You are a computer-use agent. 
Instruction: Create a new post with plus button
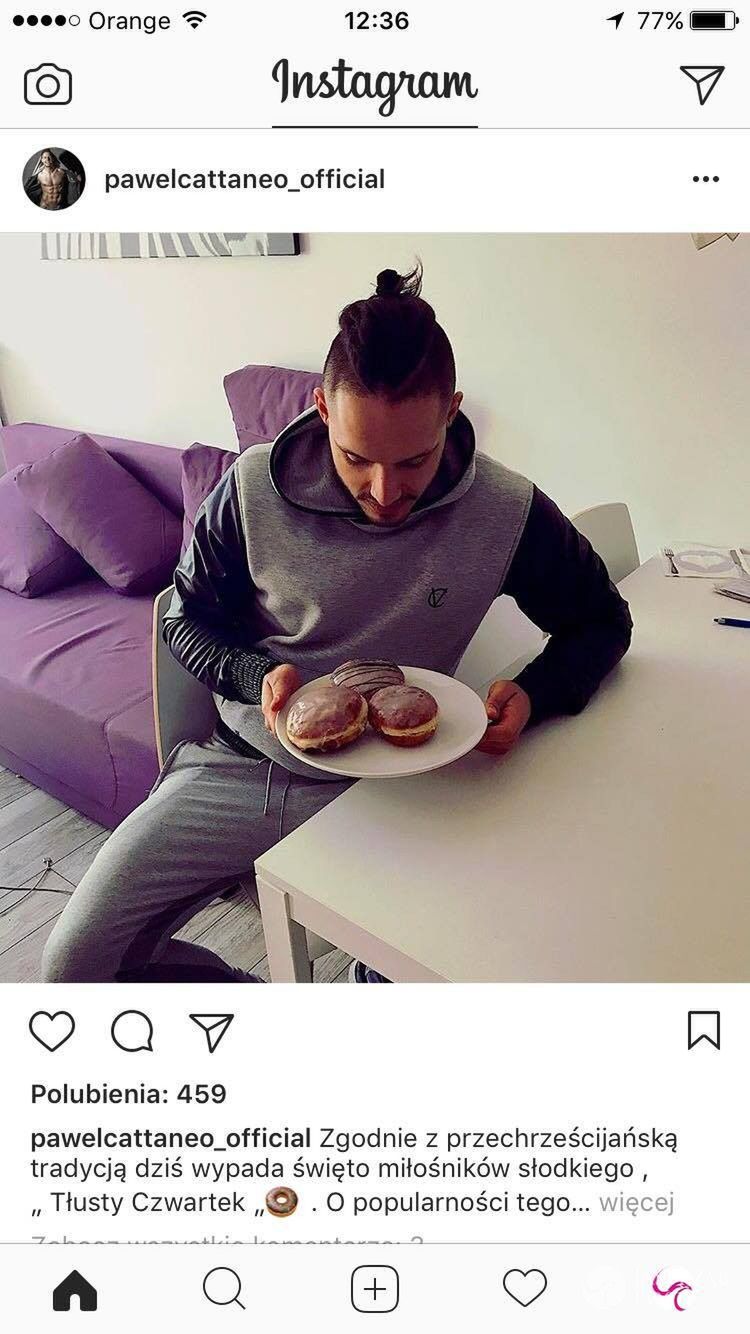[375, 1289]
